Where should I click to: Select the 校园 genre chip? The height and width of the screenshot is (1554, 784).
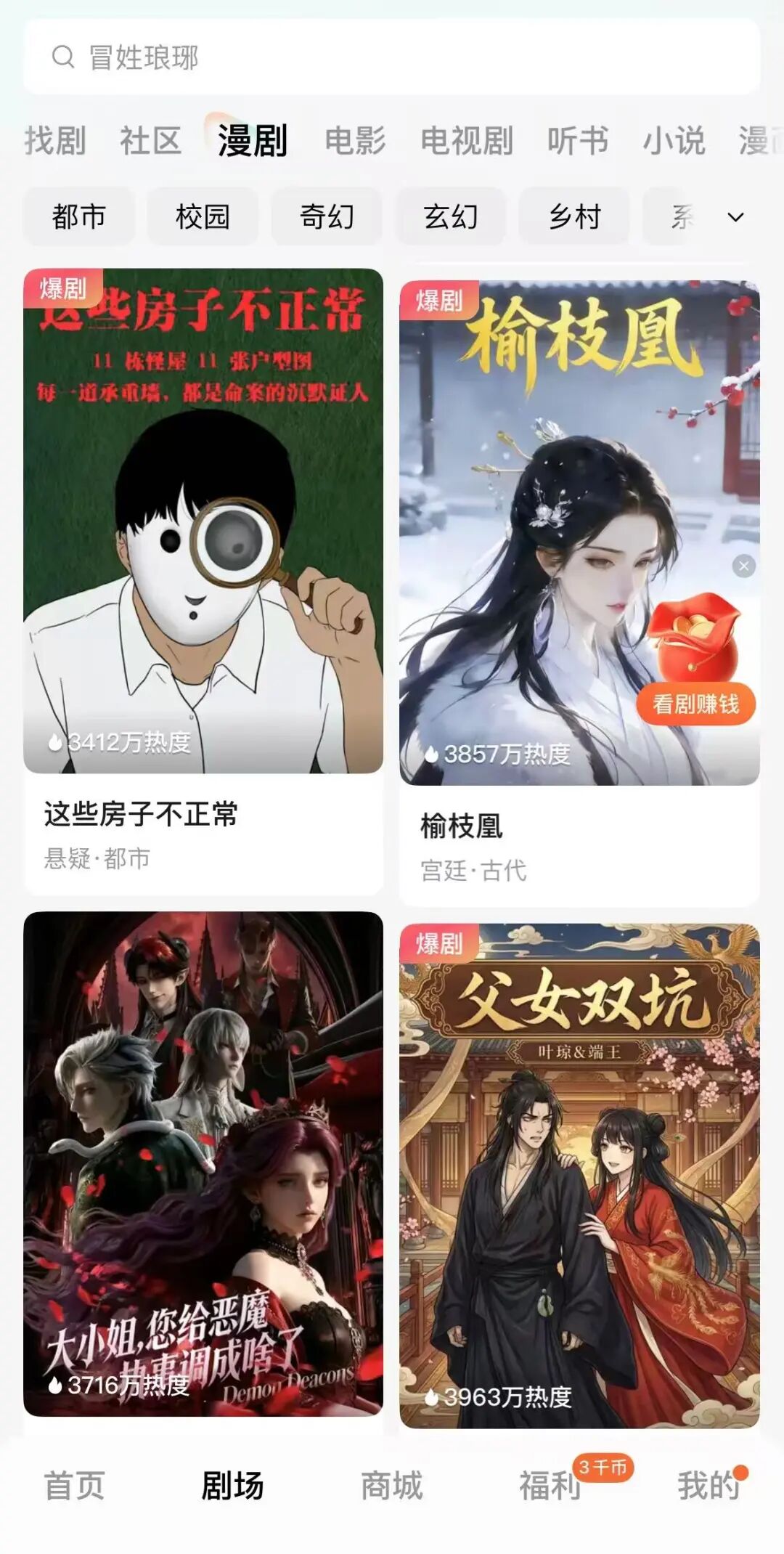pos(203,216)
